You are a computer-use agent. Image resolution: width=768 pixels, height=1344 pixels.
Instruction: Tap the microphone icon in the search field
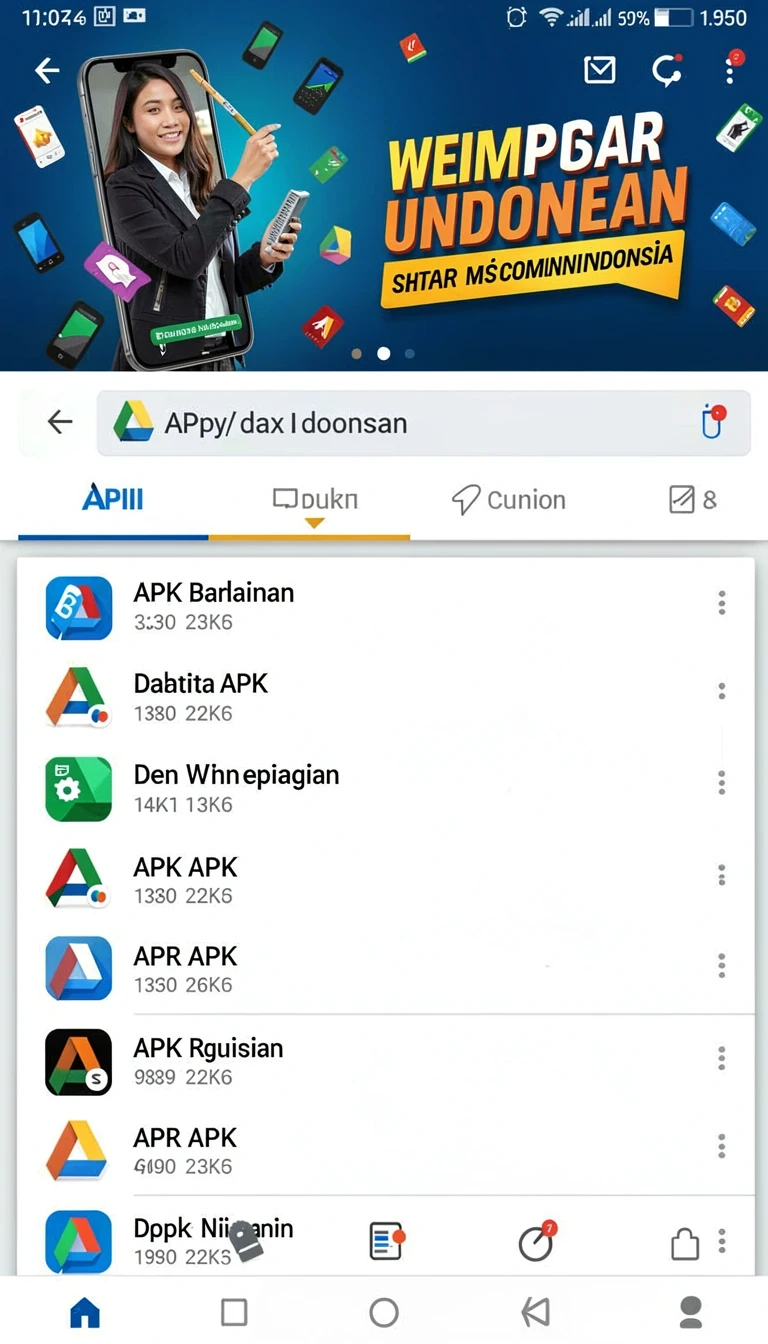(x=711, y=422)
